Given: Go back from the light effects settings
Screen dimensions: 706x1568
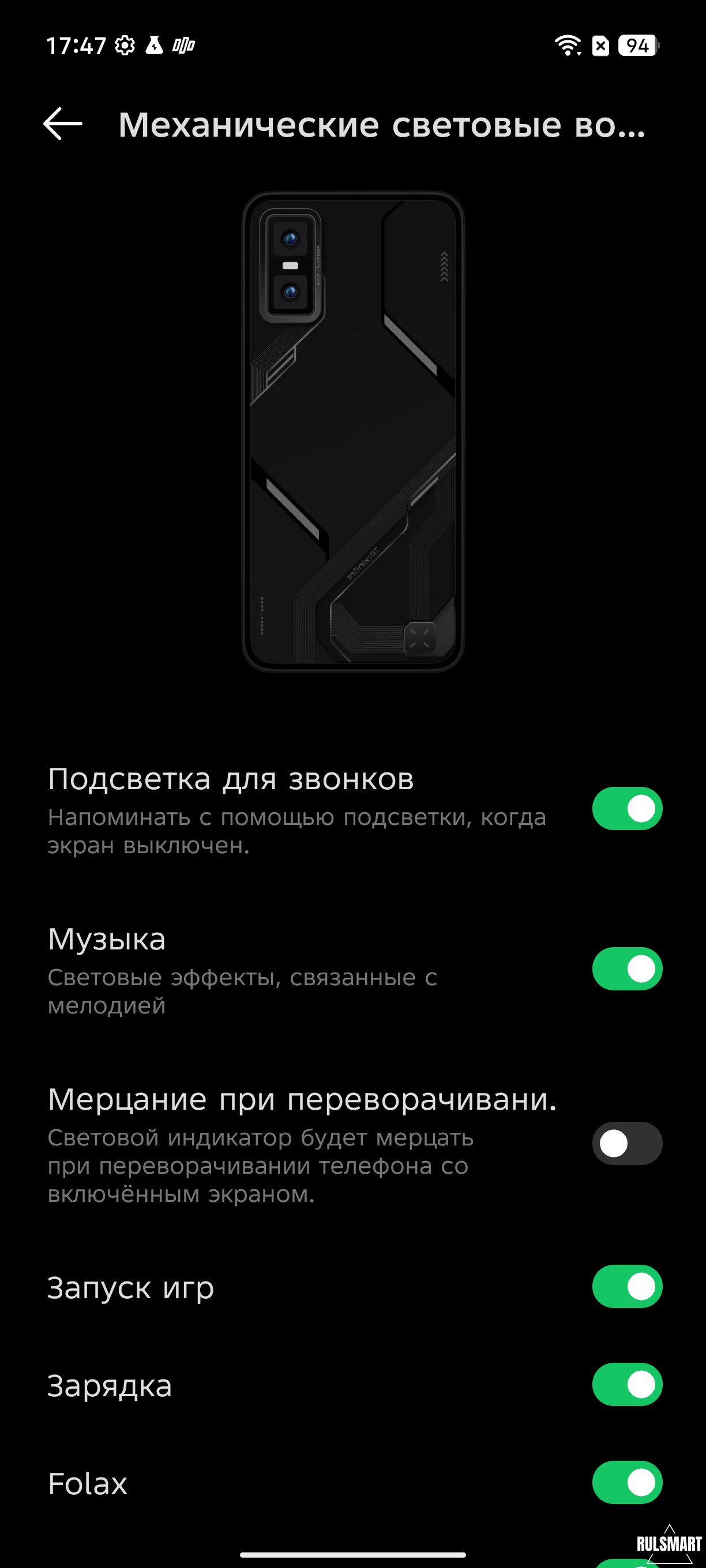Looking at the screenshot, I should click(63, 124).
